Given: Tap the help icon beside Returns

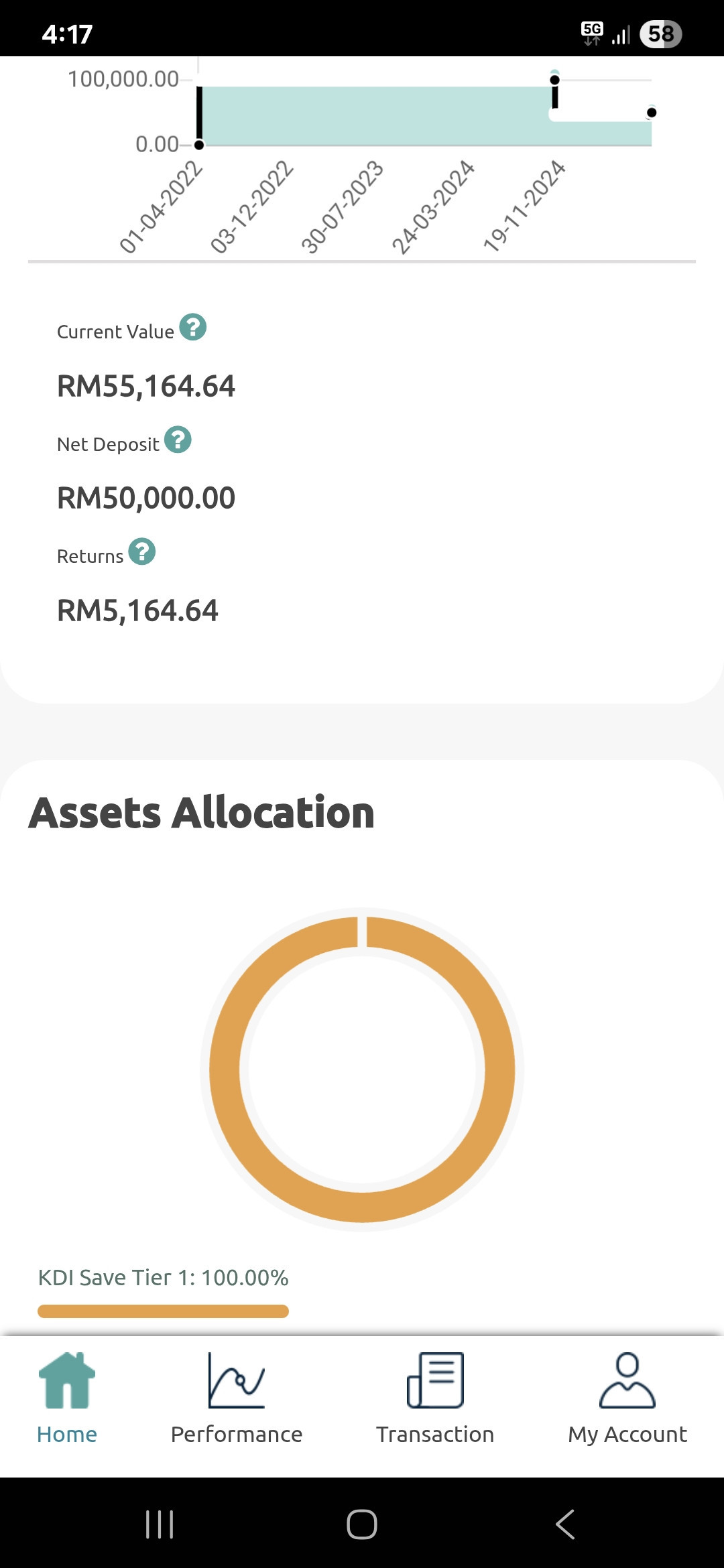Looking at the screenshot, I should [x=142, y=552].
